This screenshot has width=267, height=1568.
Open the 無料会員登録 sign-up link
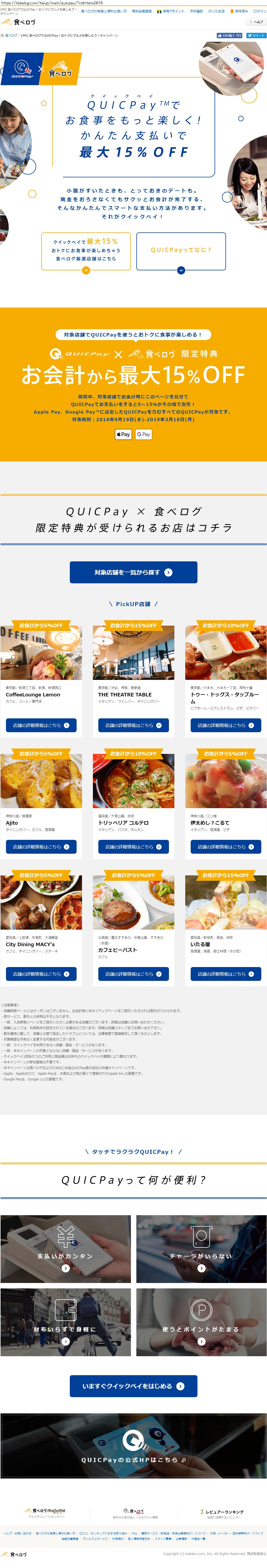coord(142,11)
